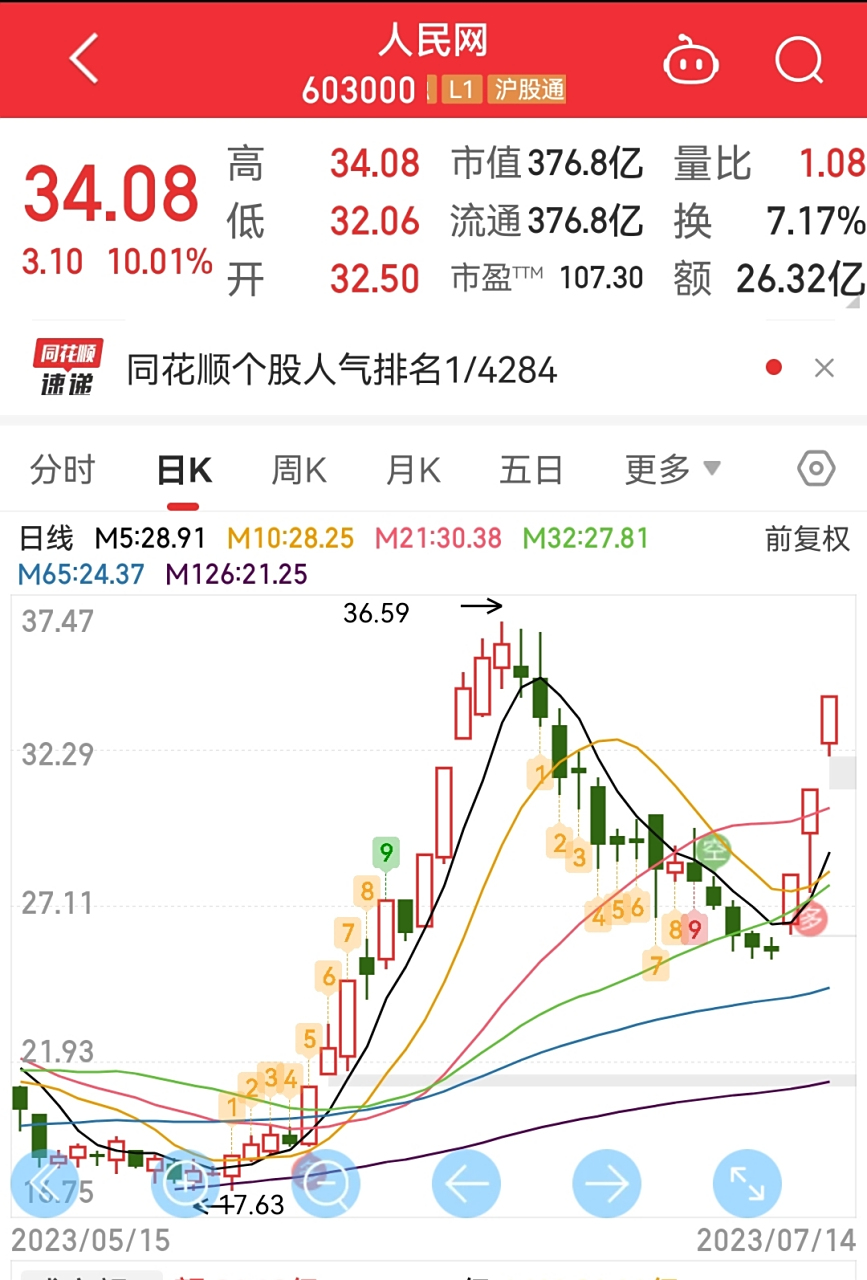Switch to the 月K tab
The width and height of the screenshot is (867, 1280).
pos(412,468)
